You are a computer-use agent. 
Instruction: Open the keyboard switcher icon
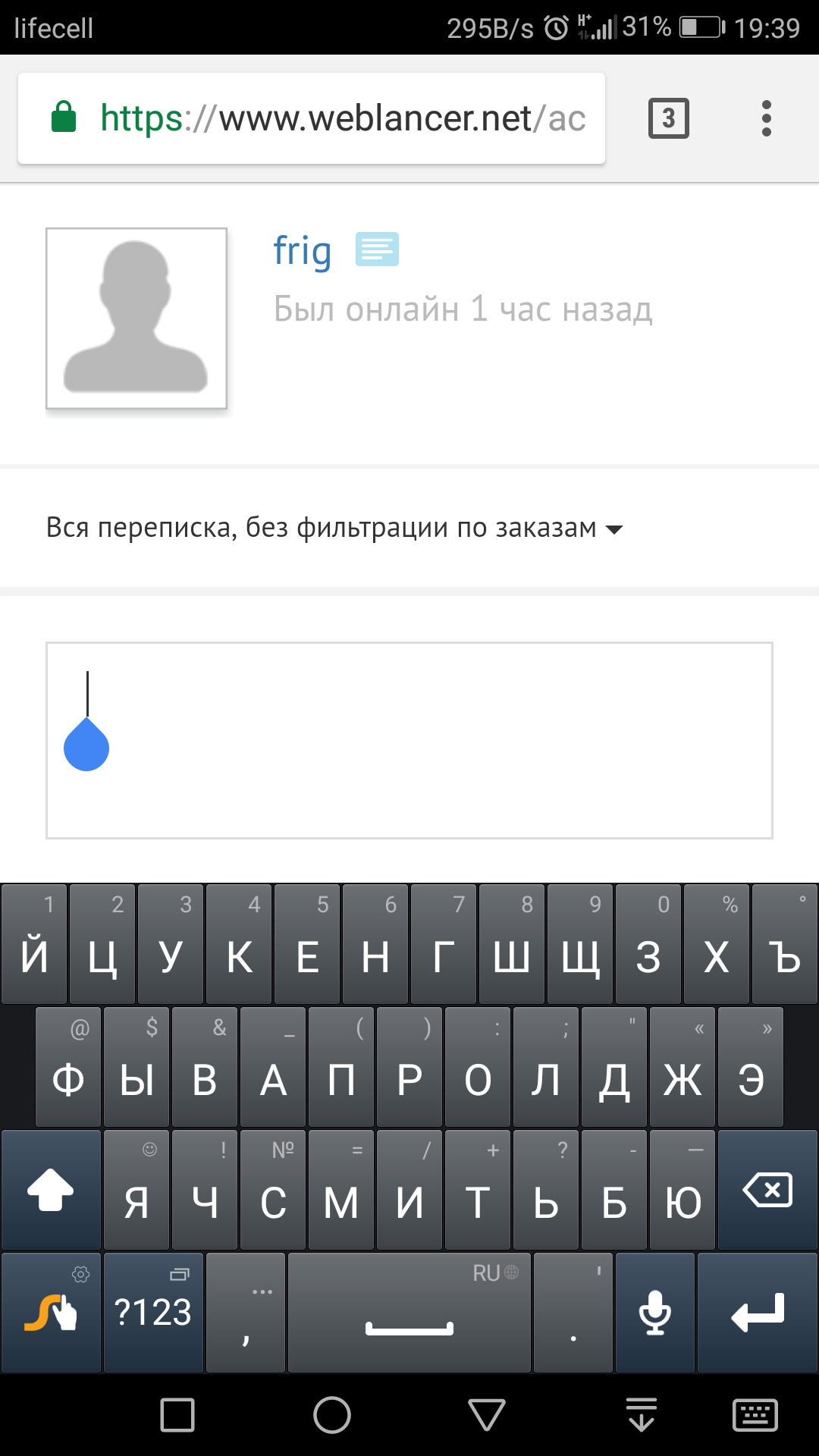tap(755, 1415)
